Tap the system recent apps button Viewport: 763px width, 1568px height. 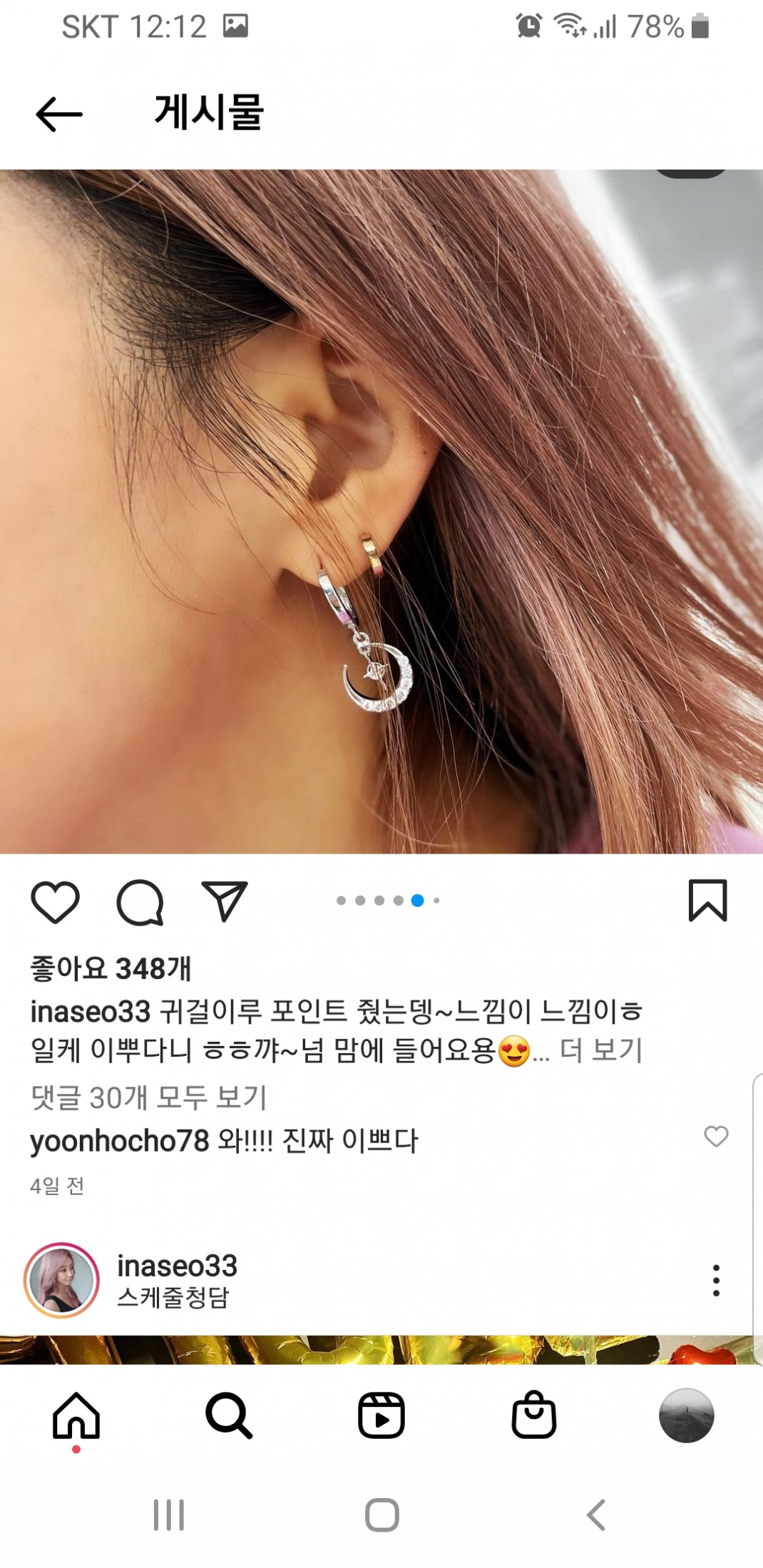click(x=169, y=1515)
